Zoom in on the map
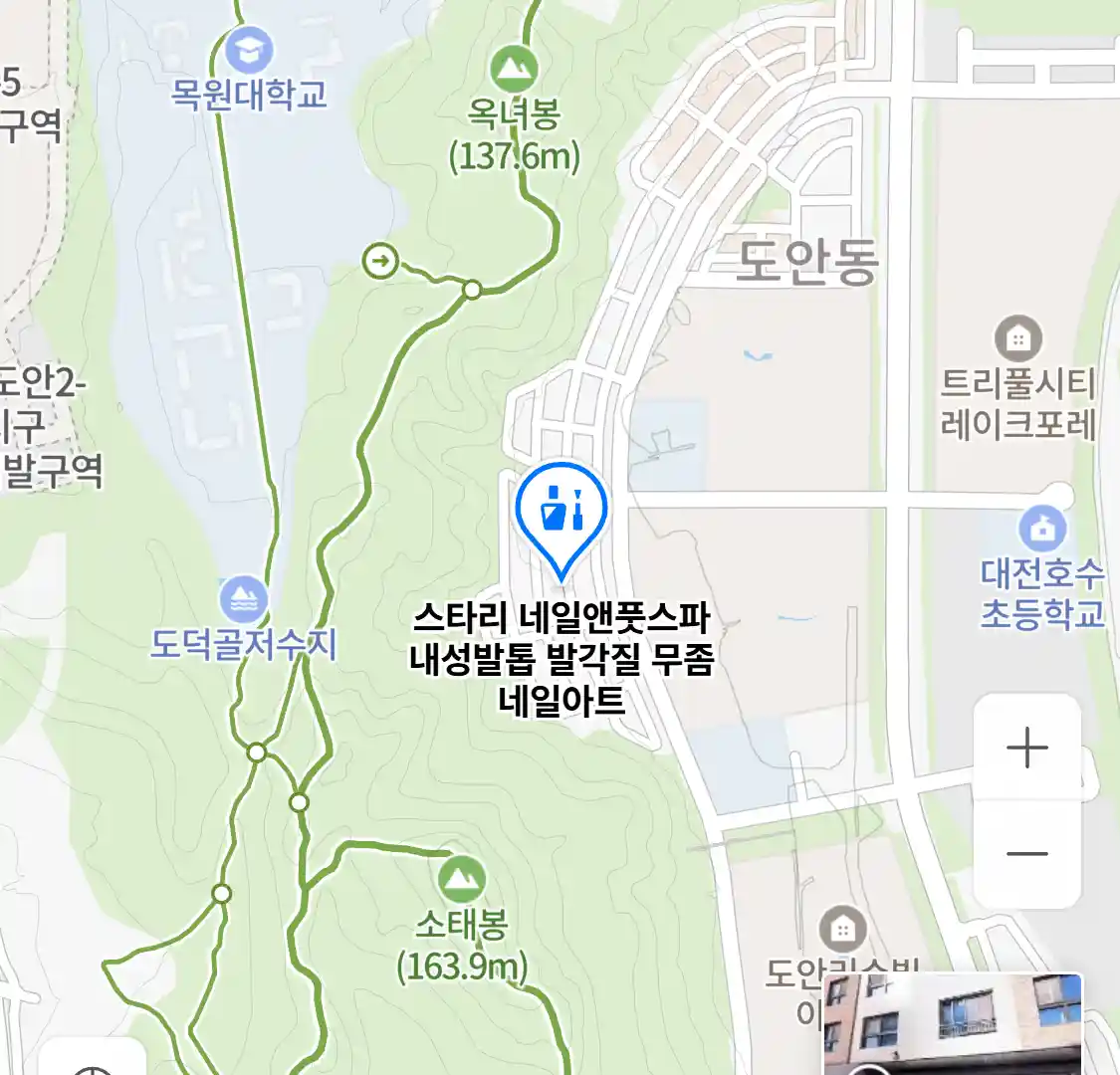Viewport: 1120px width, 1075px height. point(1026,748)
